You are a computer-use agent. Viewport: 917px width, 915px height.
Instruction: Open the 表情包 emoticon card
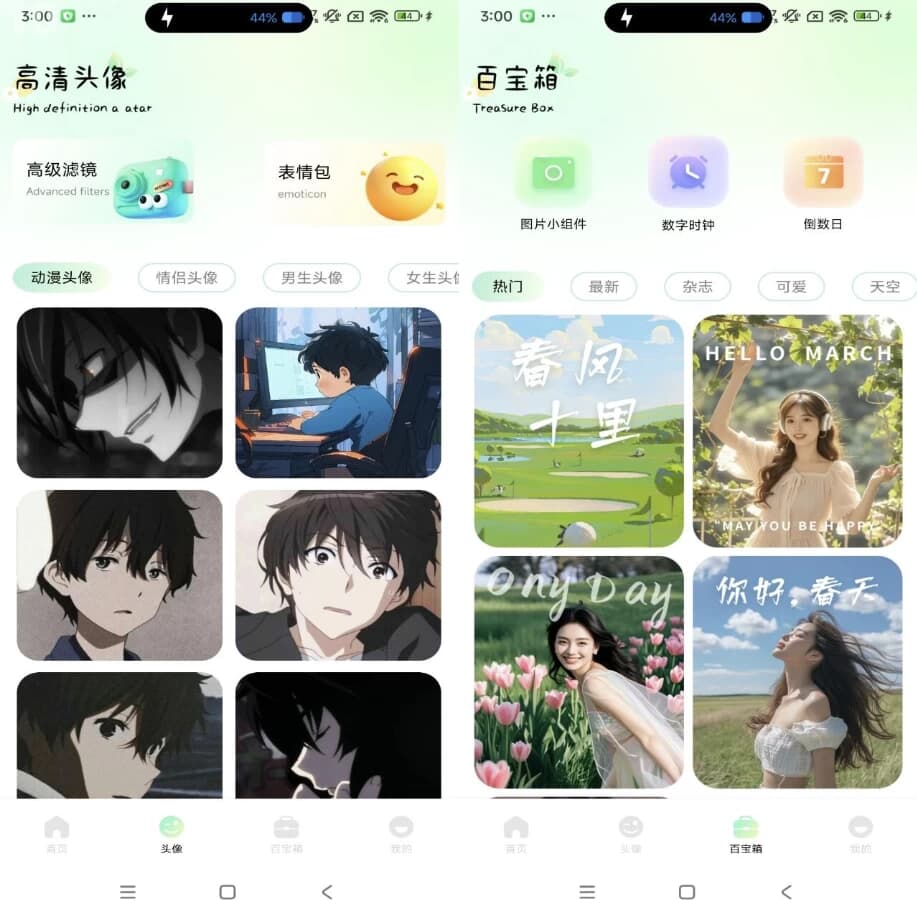click(x=354, y=183)
